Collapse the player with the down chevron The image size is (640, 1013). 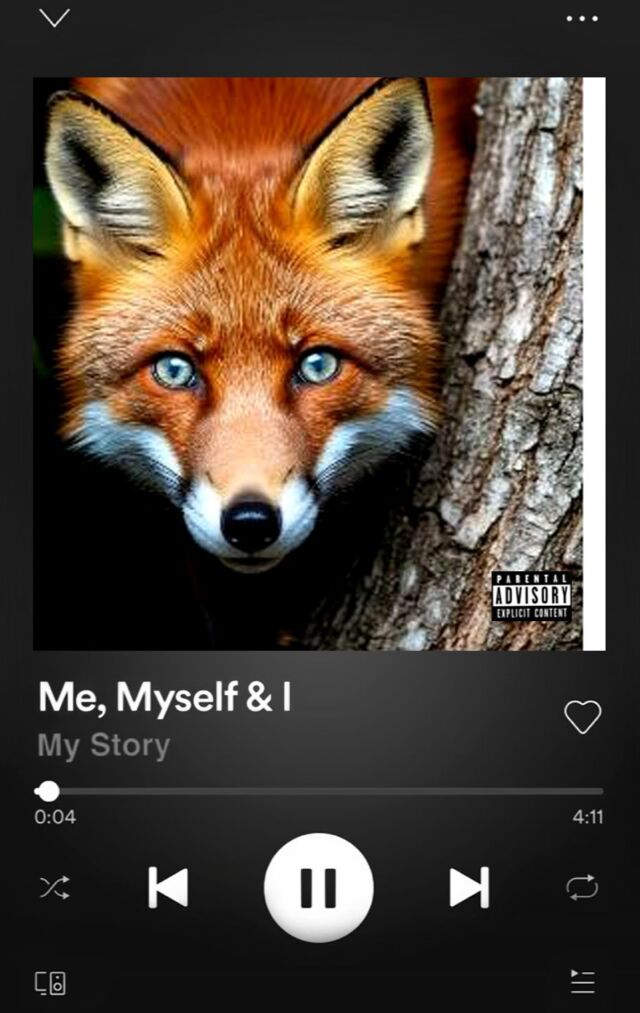click(x=54, y=18)
